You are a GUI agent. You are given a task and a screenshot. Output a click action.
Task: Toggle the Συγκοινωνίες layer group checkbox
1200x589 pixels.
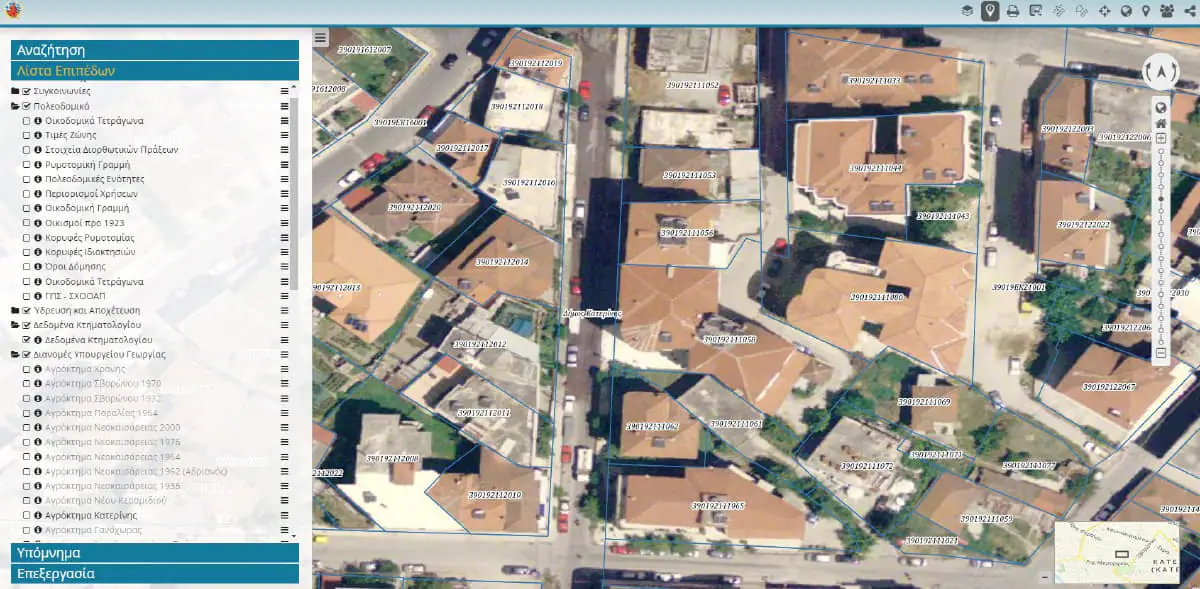[27, 91]
